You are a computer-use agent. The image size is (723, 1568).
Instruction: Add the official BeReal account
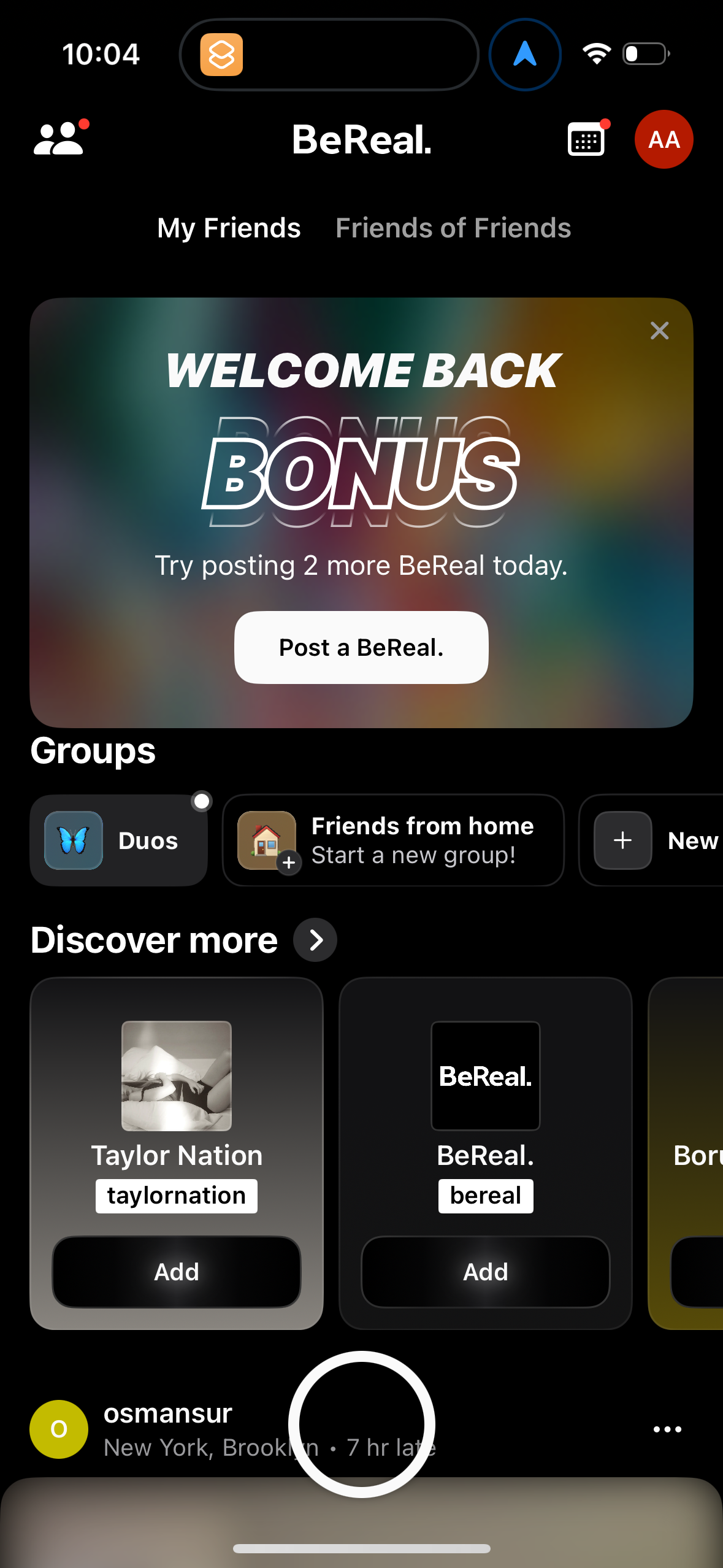pyautogui.click(x=484, y=1272)
